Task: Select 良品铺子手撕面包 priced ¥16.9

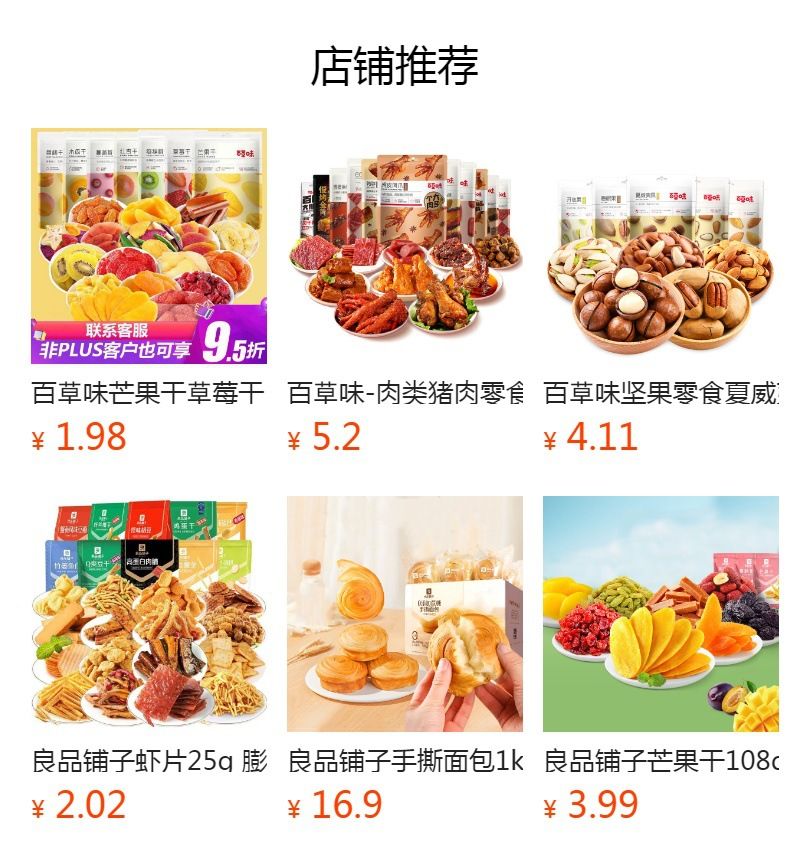Action: [x=405, y=658]
